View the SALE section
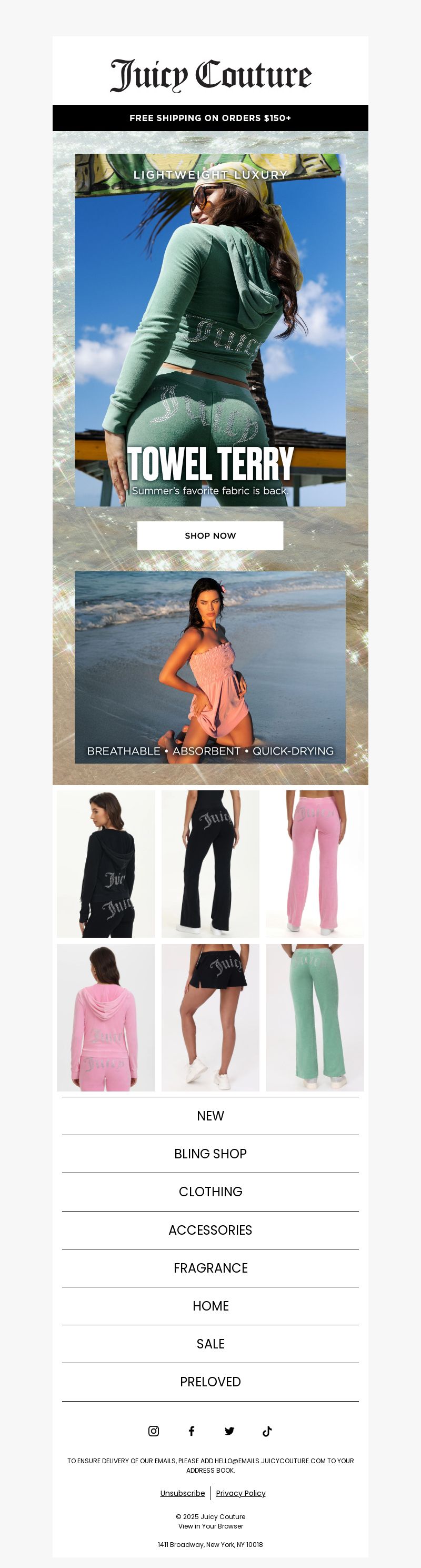The width and height of the screenshot is (421, 1568). click(x=210, y=1343)
